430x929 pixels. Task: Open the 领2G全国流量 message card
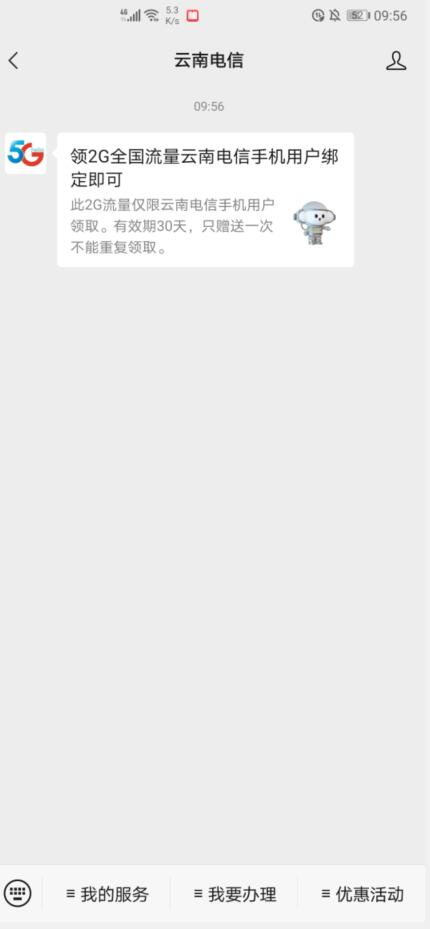pos(206,200)
